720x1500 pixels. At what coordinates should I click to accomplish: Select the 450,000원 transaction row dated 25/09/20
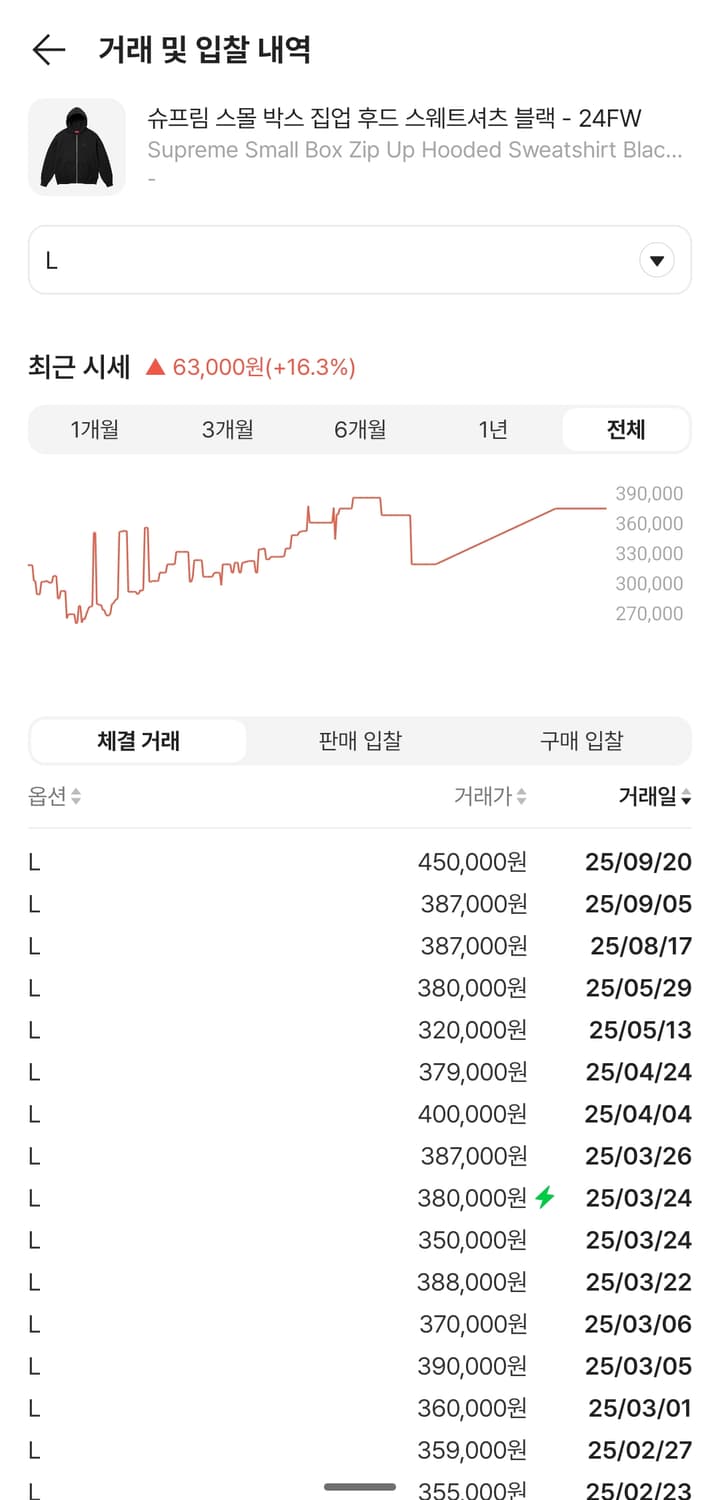[x=360, y=861]
